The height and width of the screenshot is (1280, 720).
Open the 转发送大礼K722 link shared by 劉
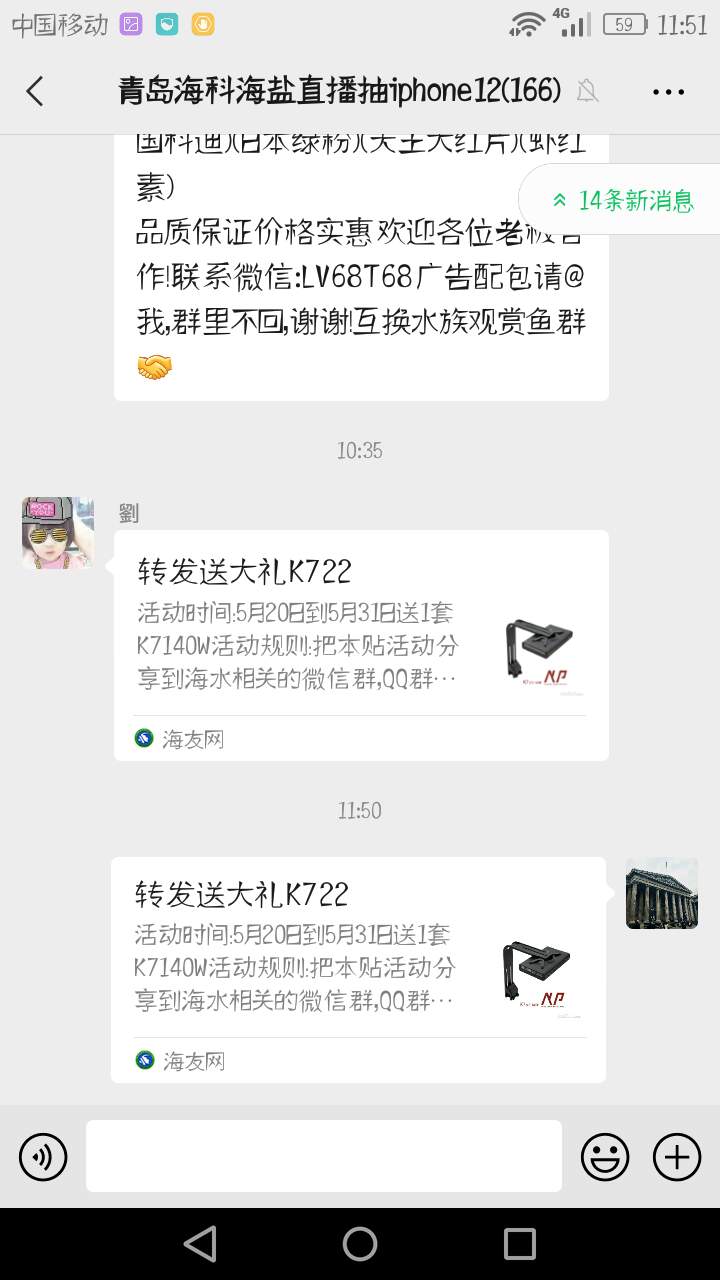[360, 644]
